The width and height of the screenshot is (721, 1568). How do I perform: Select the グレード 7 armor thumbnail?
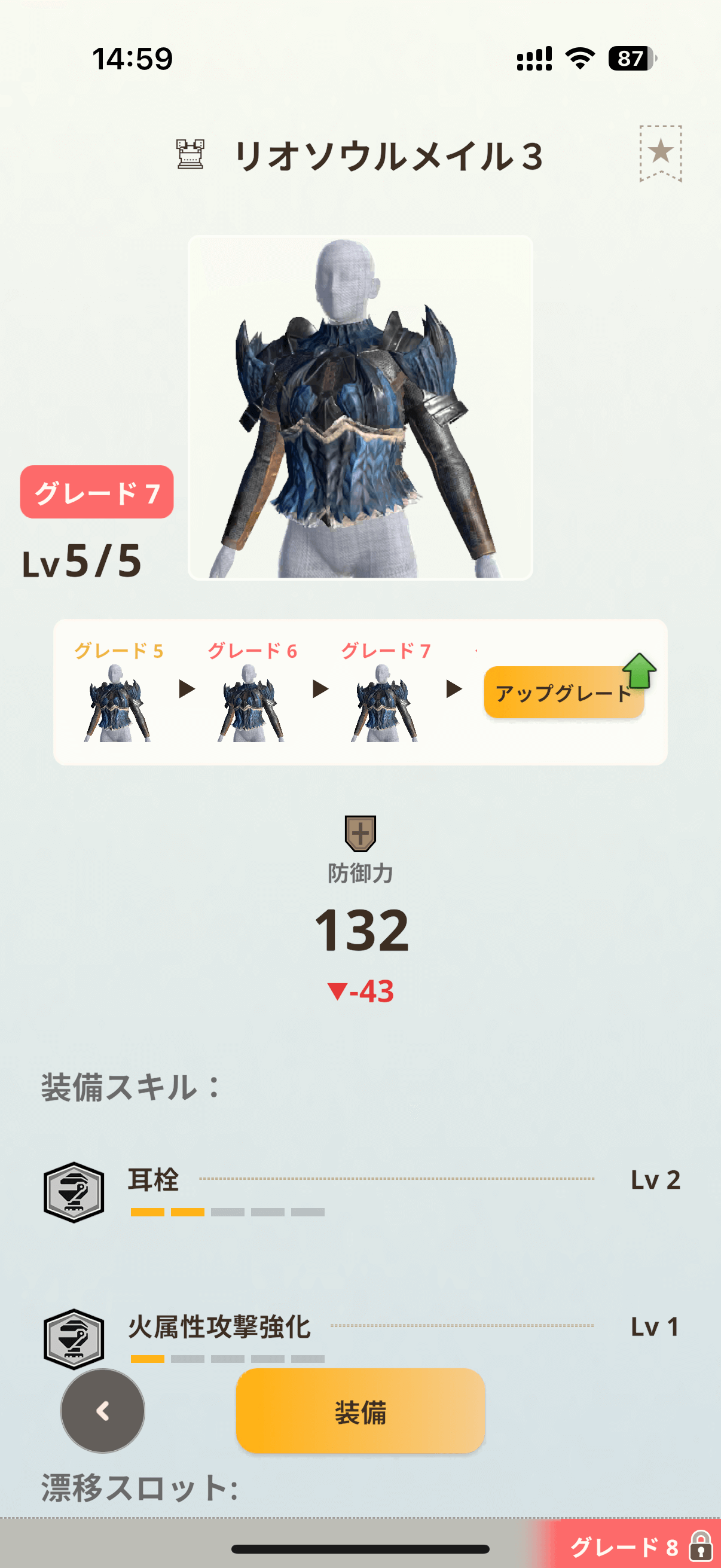[x=384, y=703]
